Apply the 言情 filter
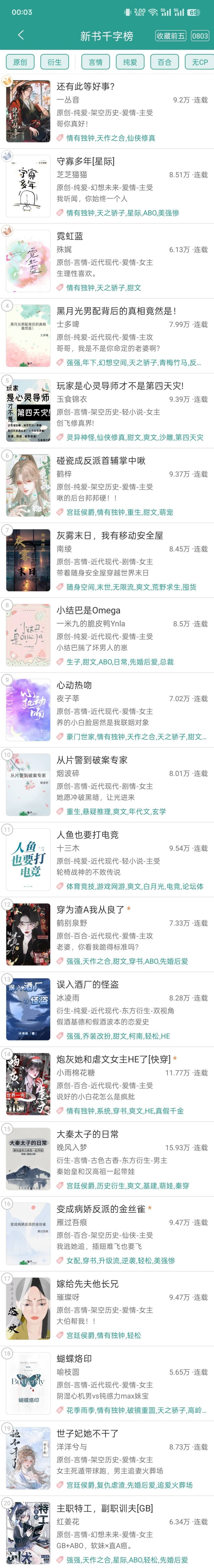 click(96, 62)
